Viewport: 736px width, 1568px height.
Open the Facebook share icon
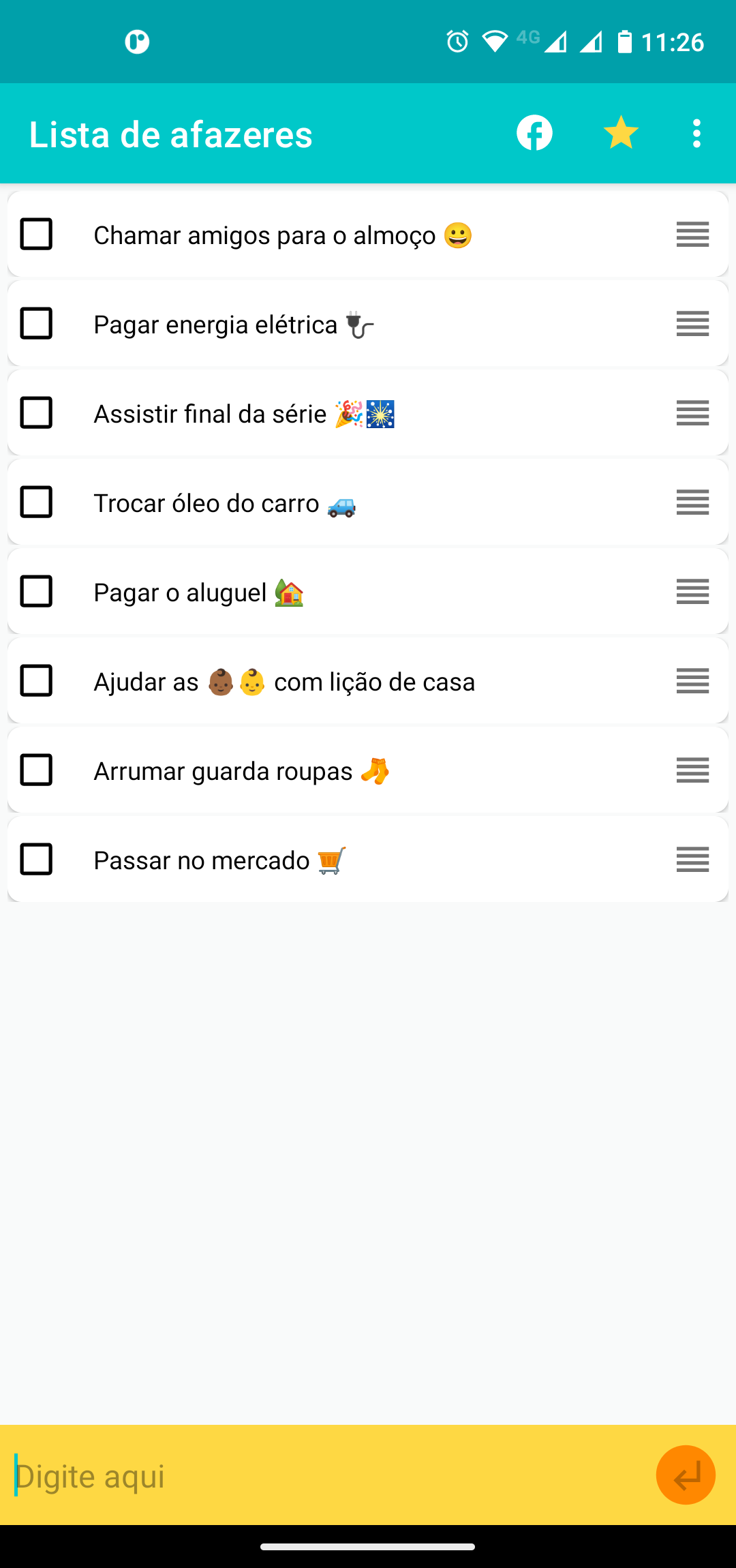click(534, 133)
